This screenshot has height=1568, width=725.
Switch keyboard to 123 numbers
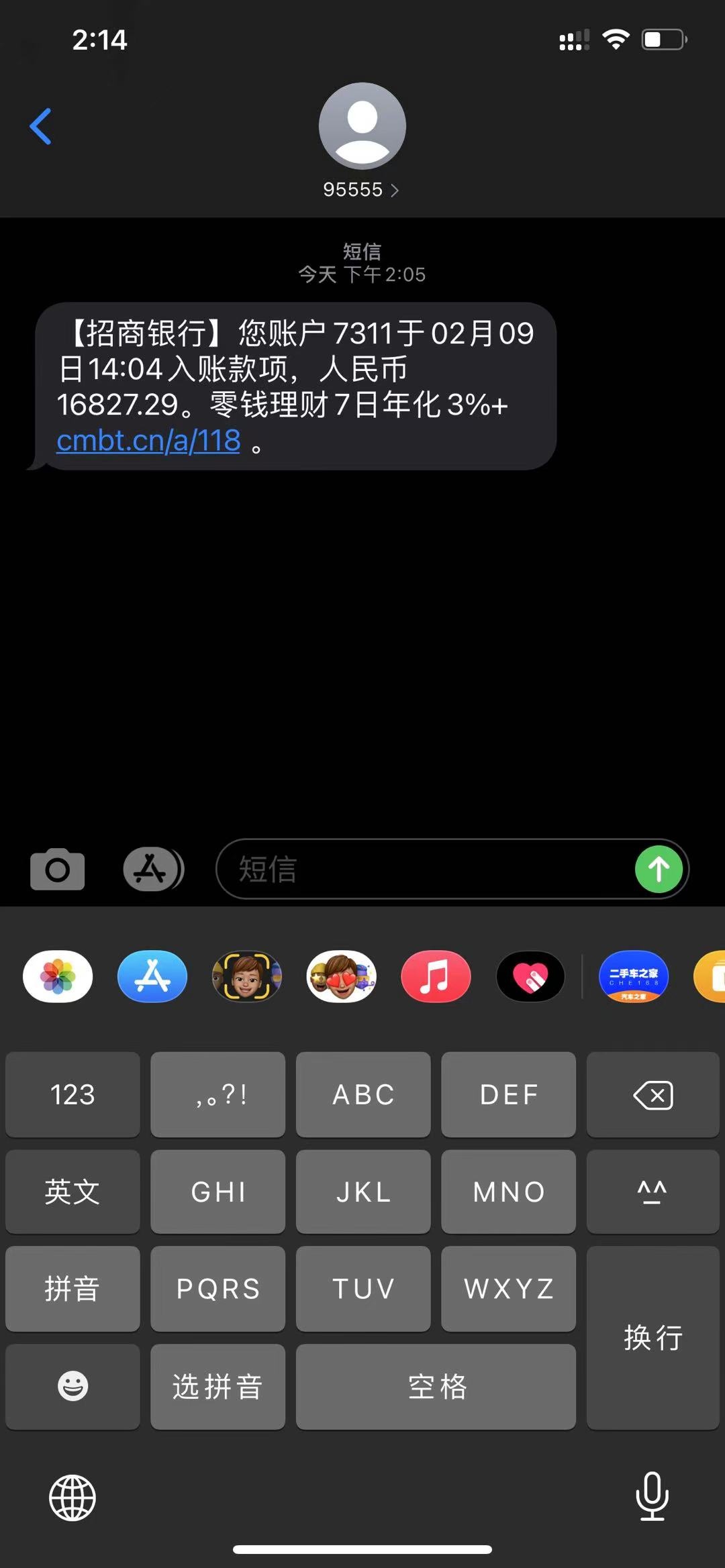tap(72, 1094)
